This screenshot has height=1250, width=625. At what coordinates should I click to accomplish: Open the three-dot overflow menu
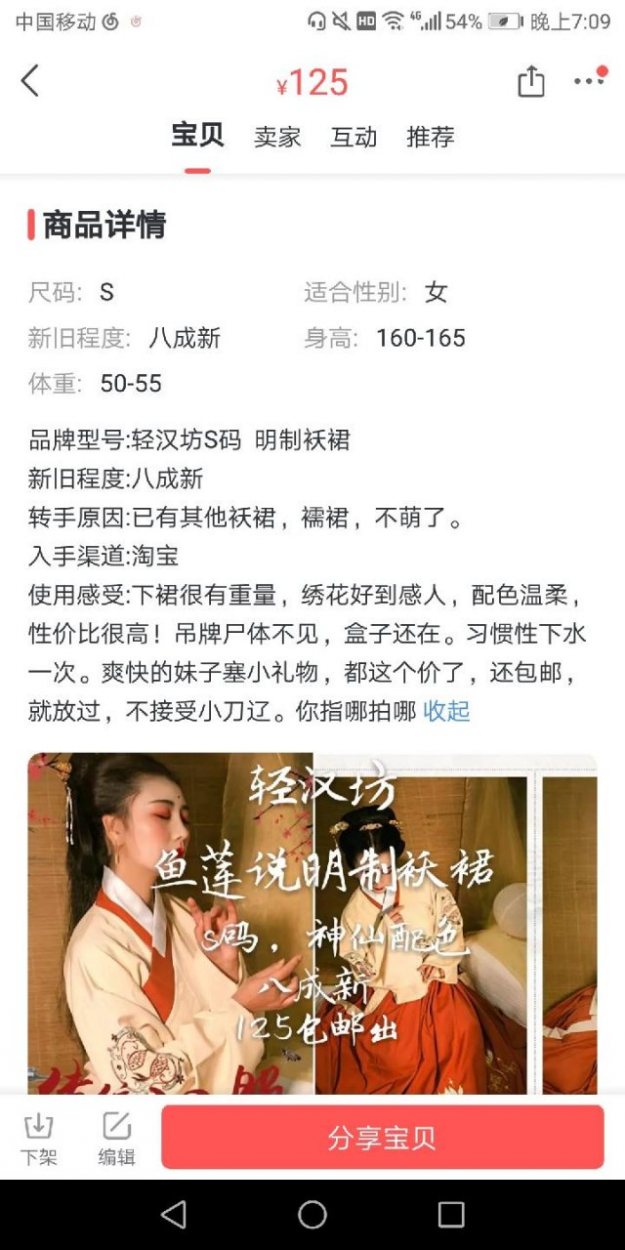point(588,81)
